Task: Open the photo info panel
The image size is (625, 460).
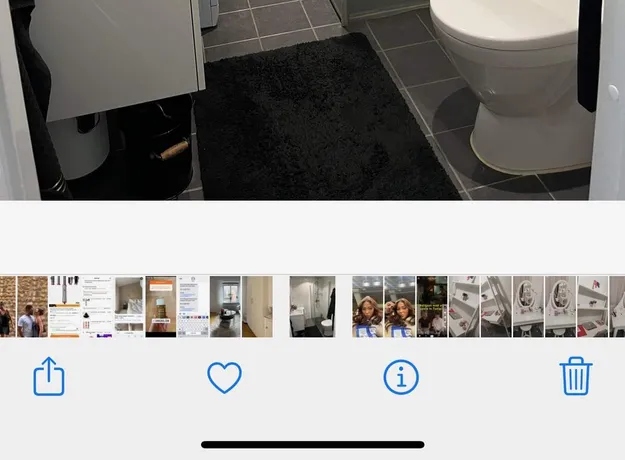Action: tap(401, 377)
